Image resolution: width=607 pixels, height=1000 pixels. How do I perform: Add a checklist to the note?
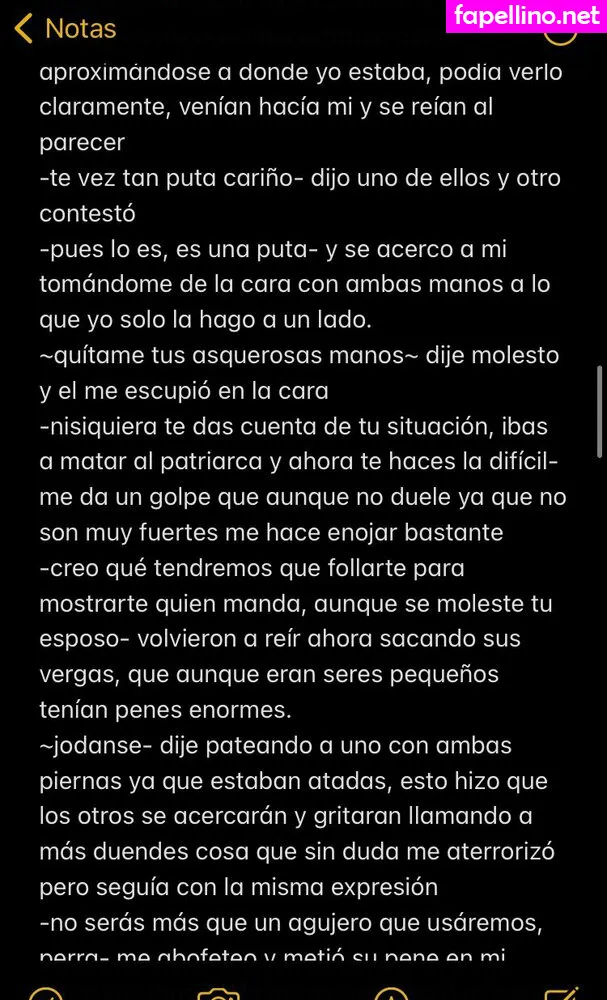[46, 993]
